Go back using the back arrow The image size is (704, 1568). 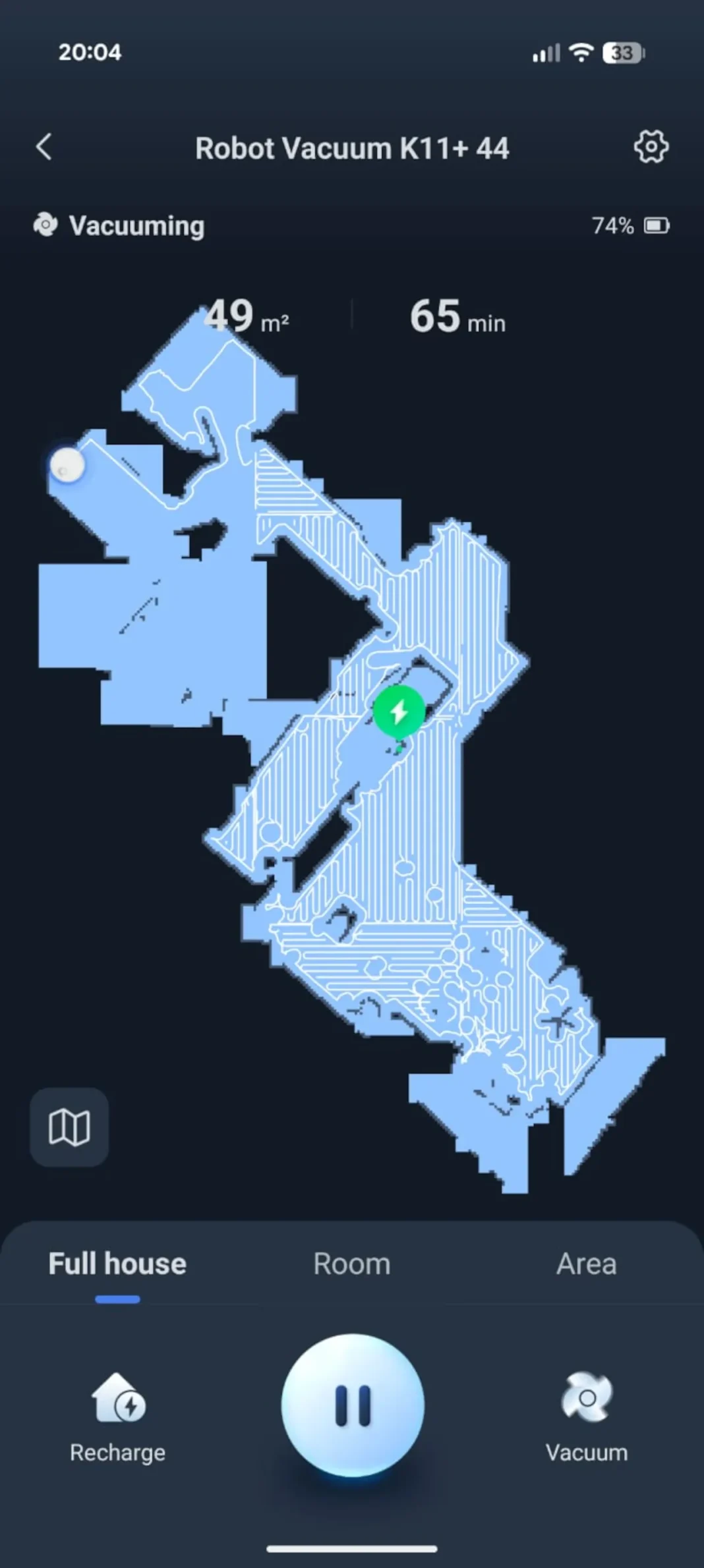44,148
